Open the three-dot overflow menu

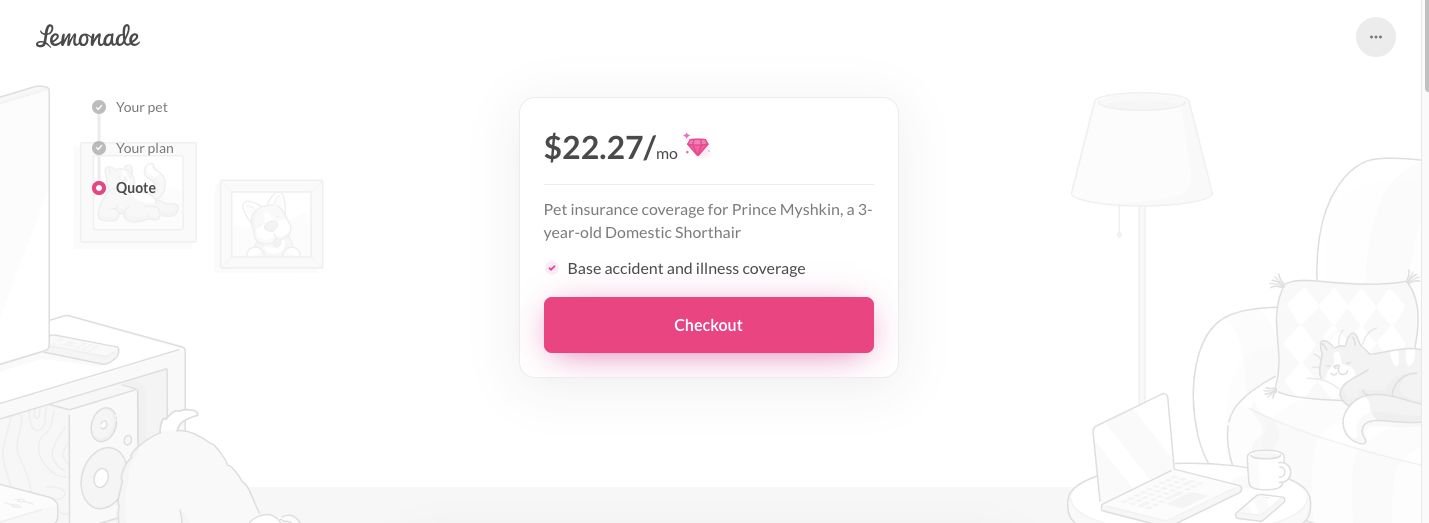tap(1375, 37)
